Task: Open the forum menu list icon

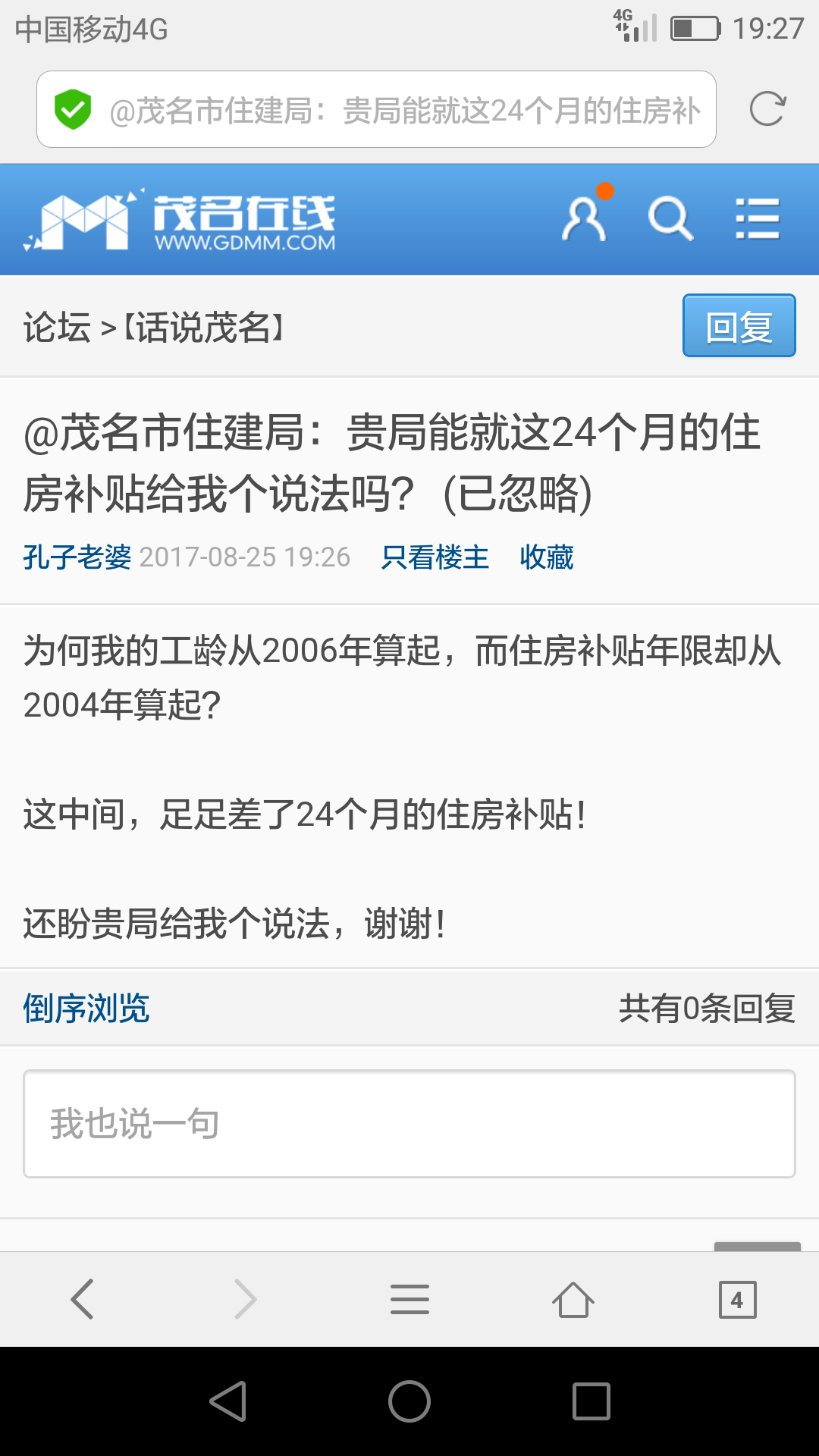Action: (758, 219)
